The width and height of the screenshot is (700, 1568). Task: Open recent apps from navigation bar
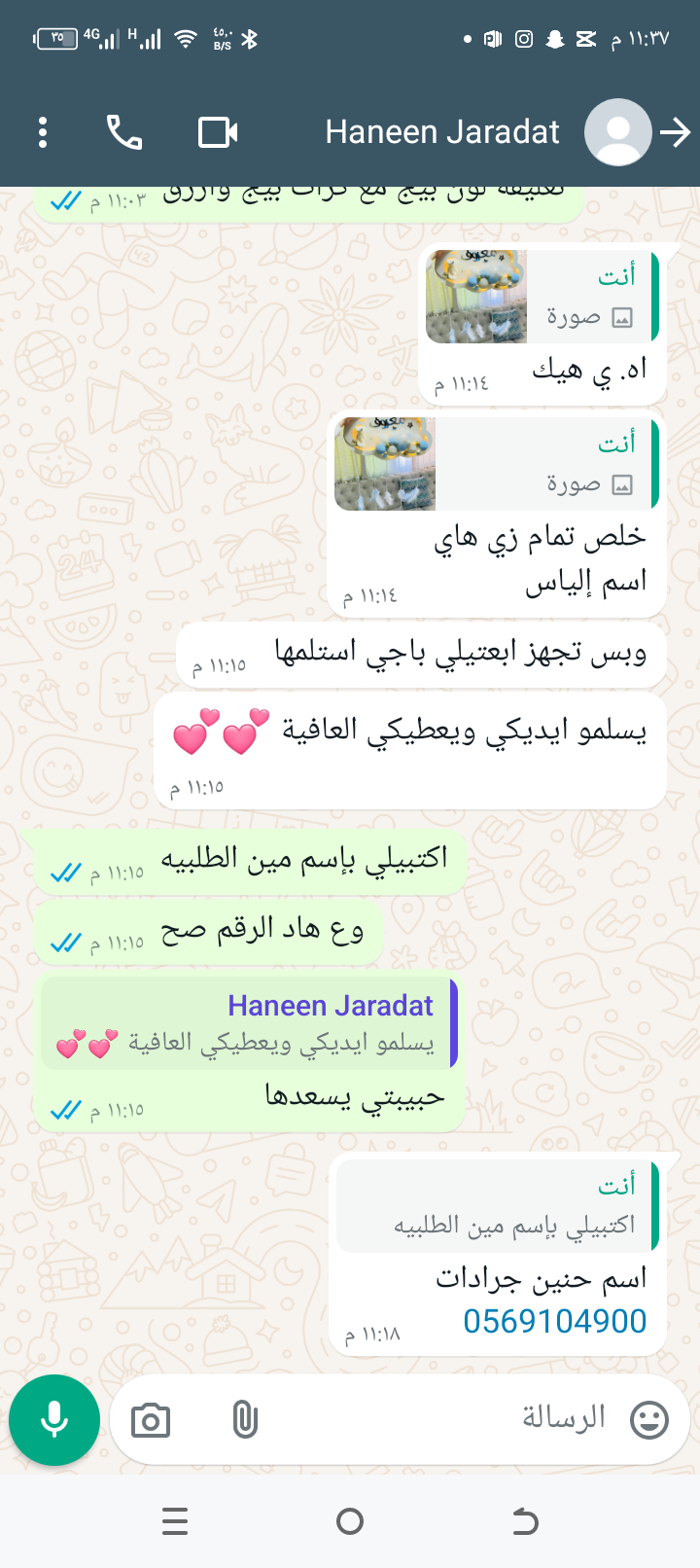175,1521
